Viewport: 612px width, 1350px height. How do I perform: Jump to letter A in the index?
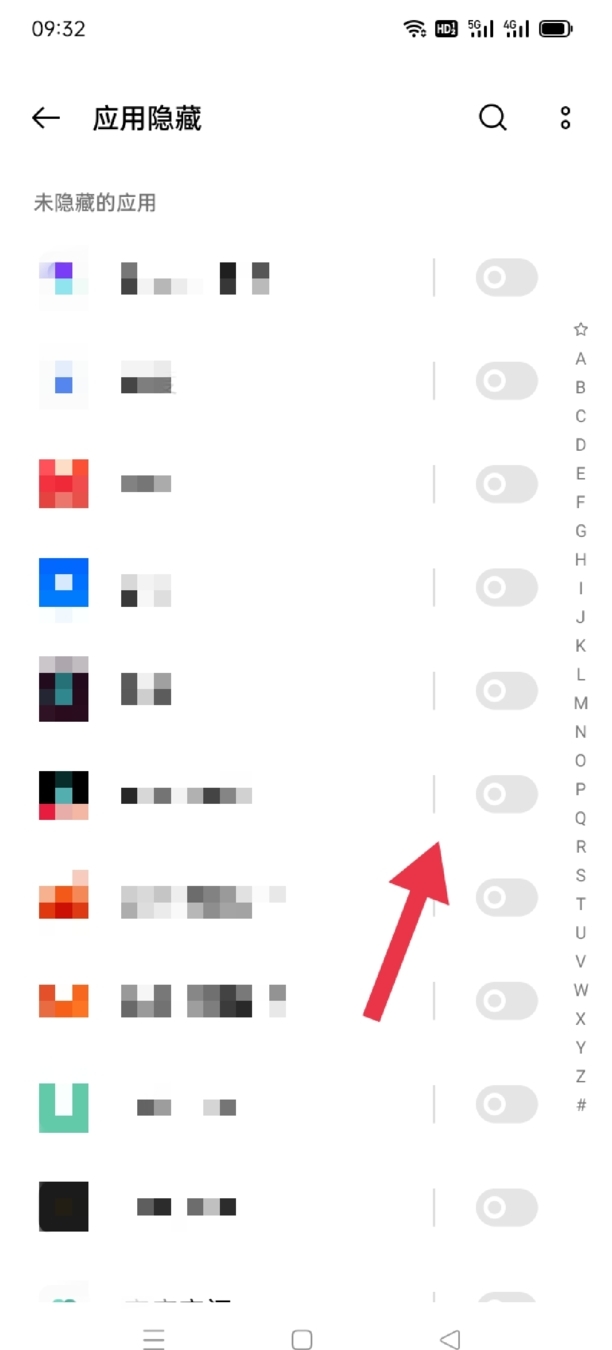[581, 359]
